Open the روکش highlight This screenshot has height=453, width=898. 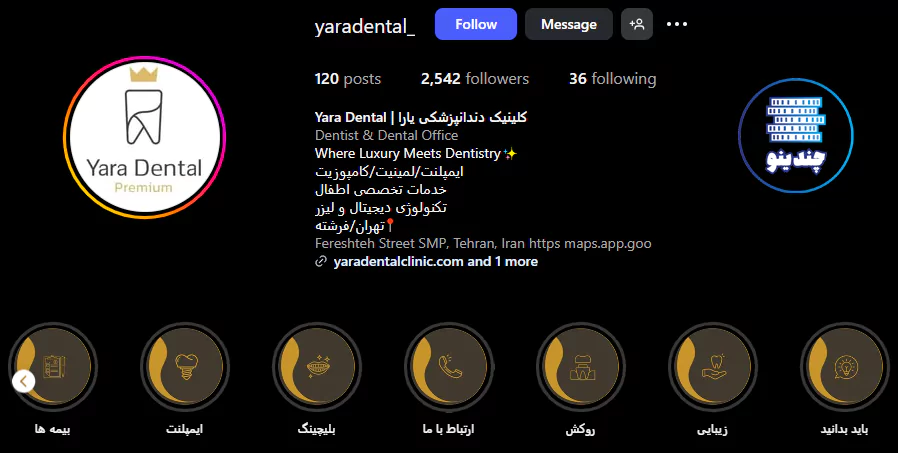click(x=582, y=367)
